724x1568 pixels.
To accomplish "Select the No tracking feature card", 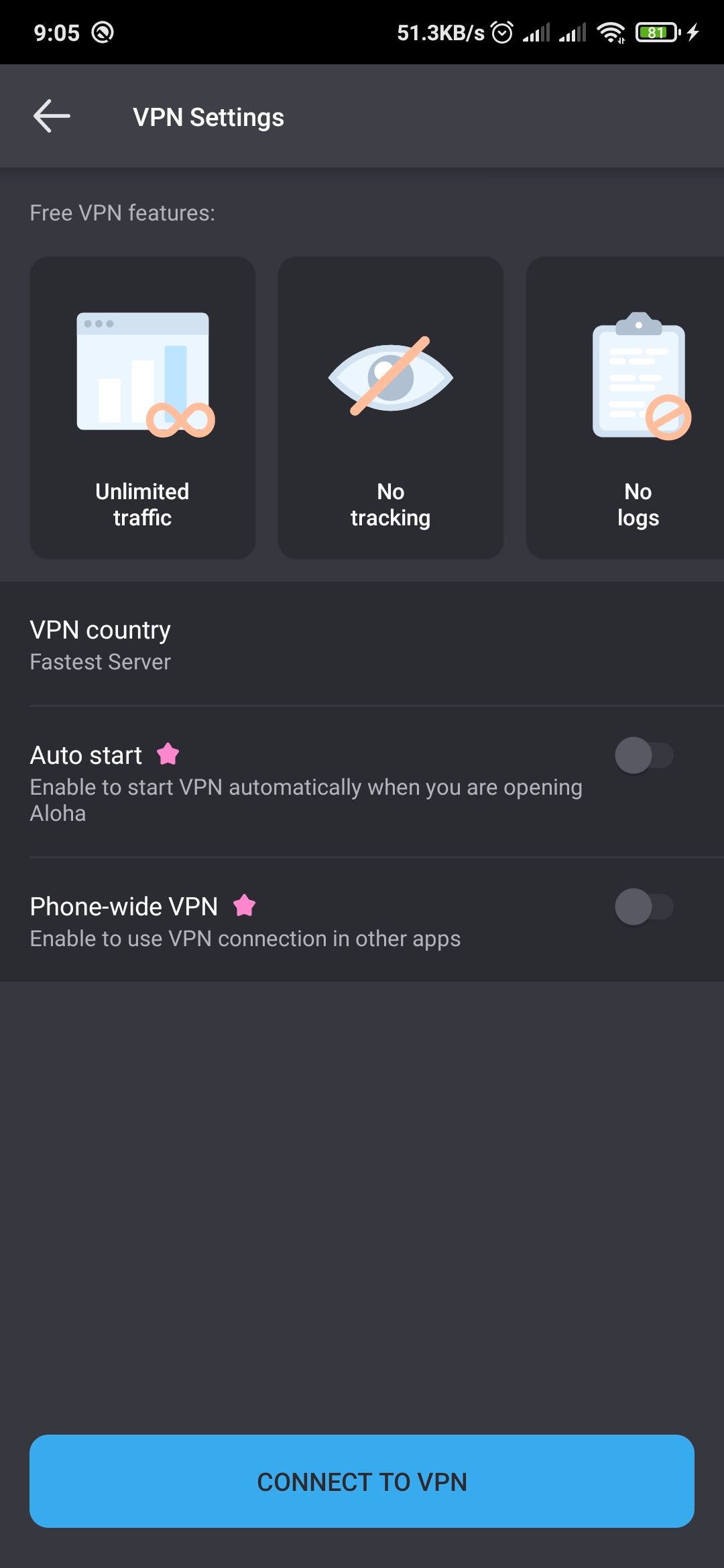I will [391, 405].
